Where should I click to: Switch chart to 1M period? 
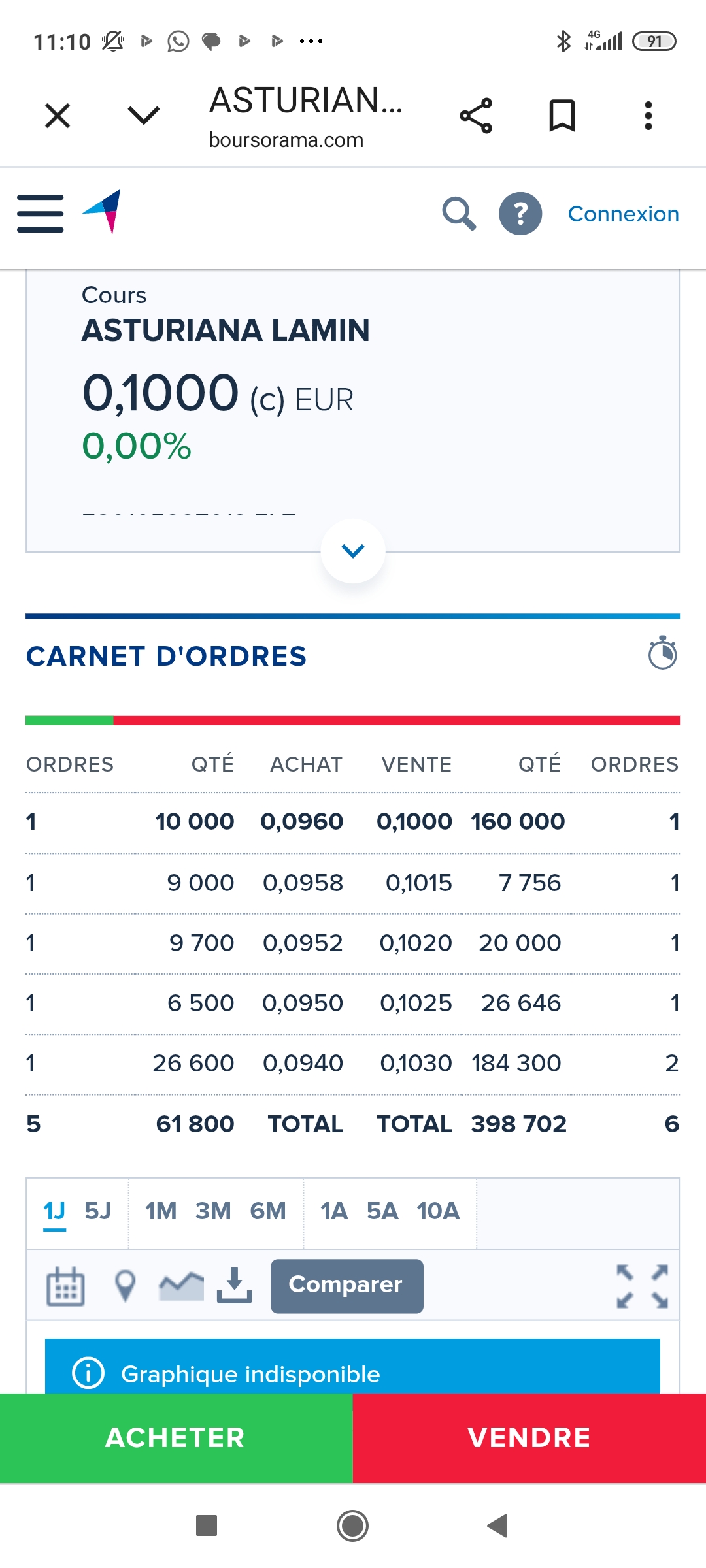(x=161, y=1211)
